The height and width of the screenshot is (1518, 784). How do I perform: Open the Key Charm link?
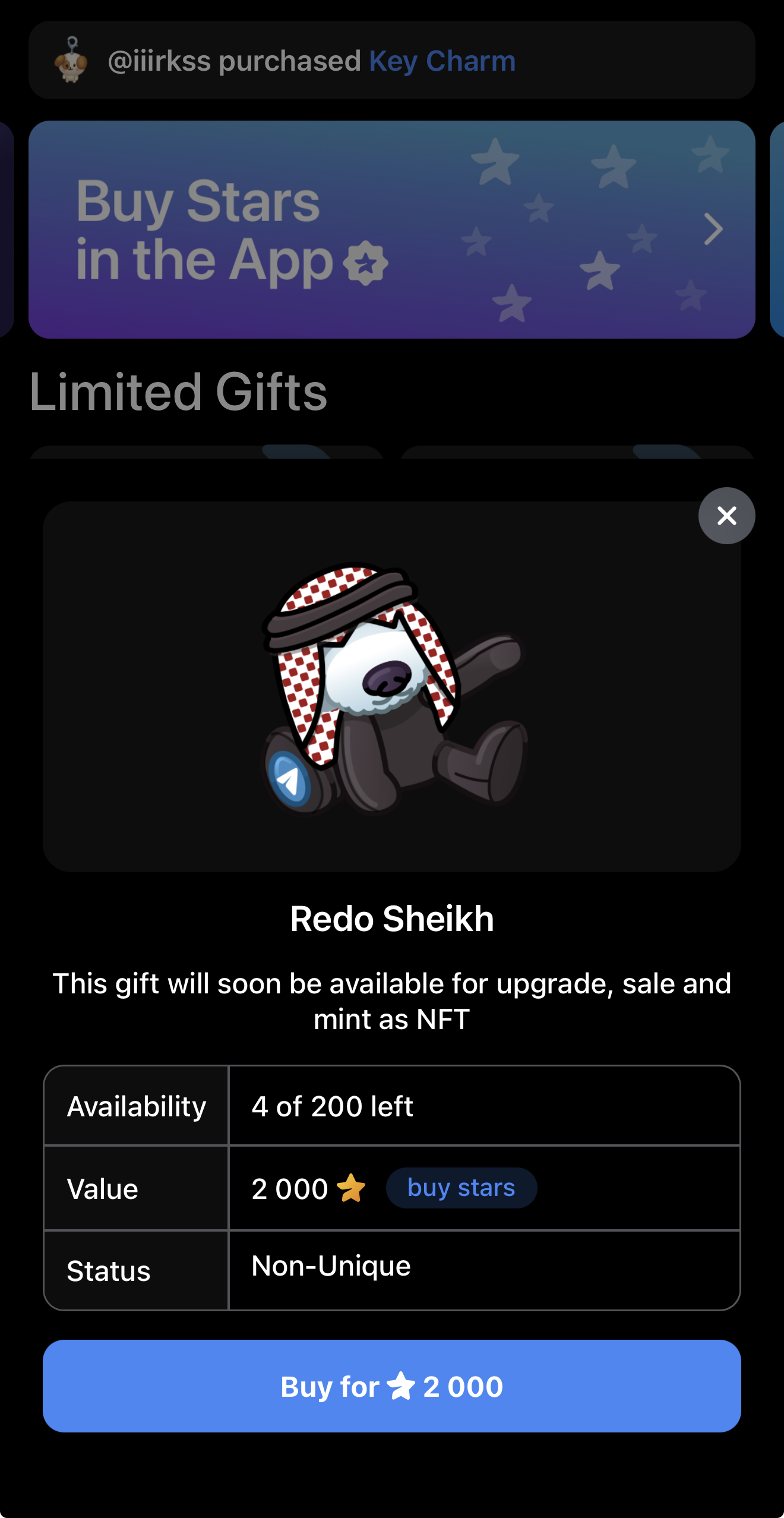pos(442,61)
